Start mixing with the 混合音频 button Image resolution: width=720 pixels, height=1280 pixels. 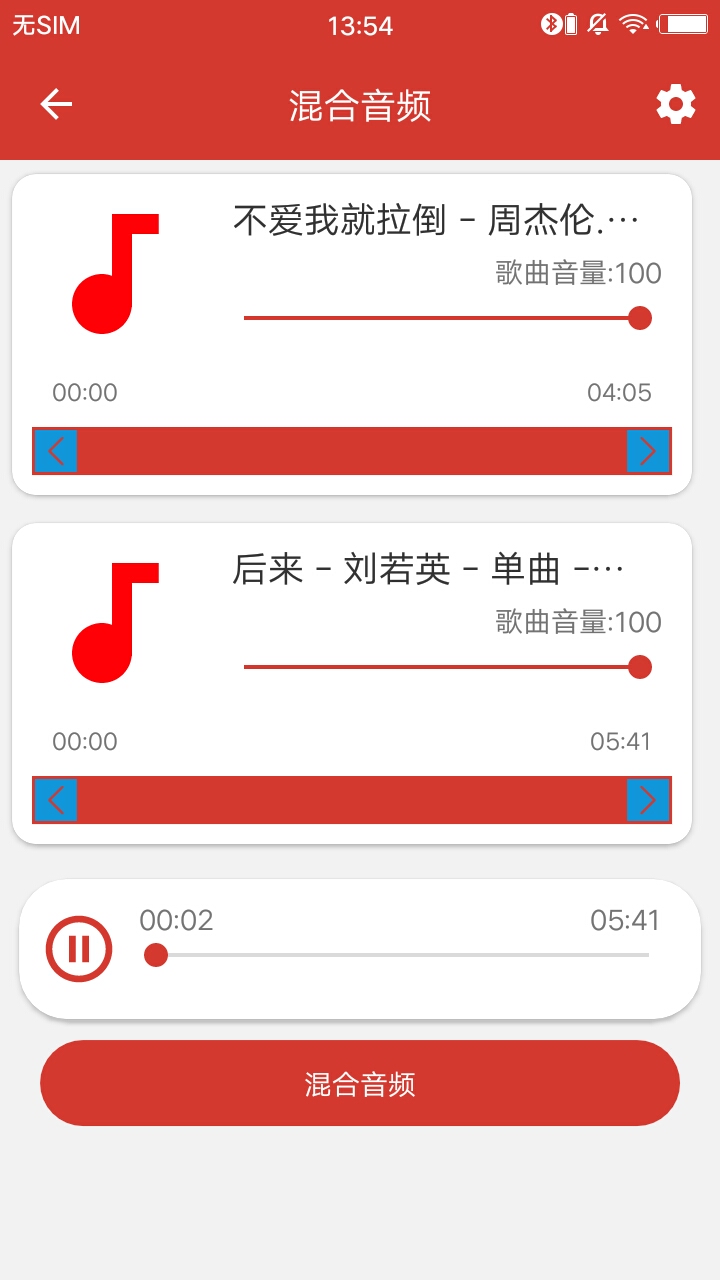(360, 1083)
